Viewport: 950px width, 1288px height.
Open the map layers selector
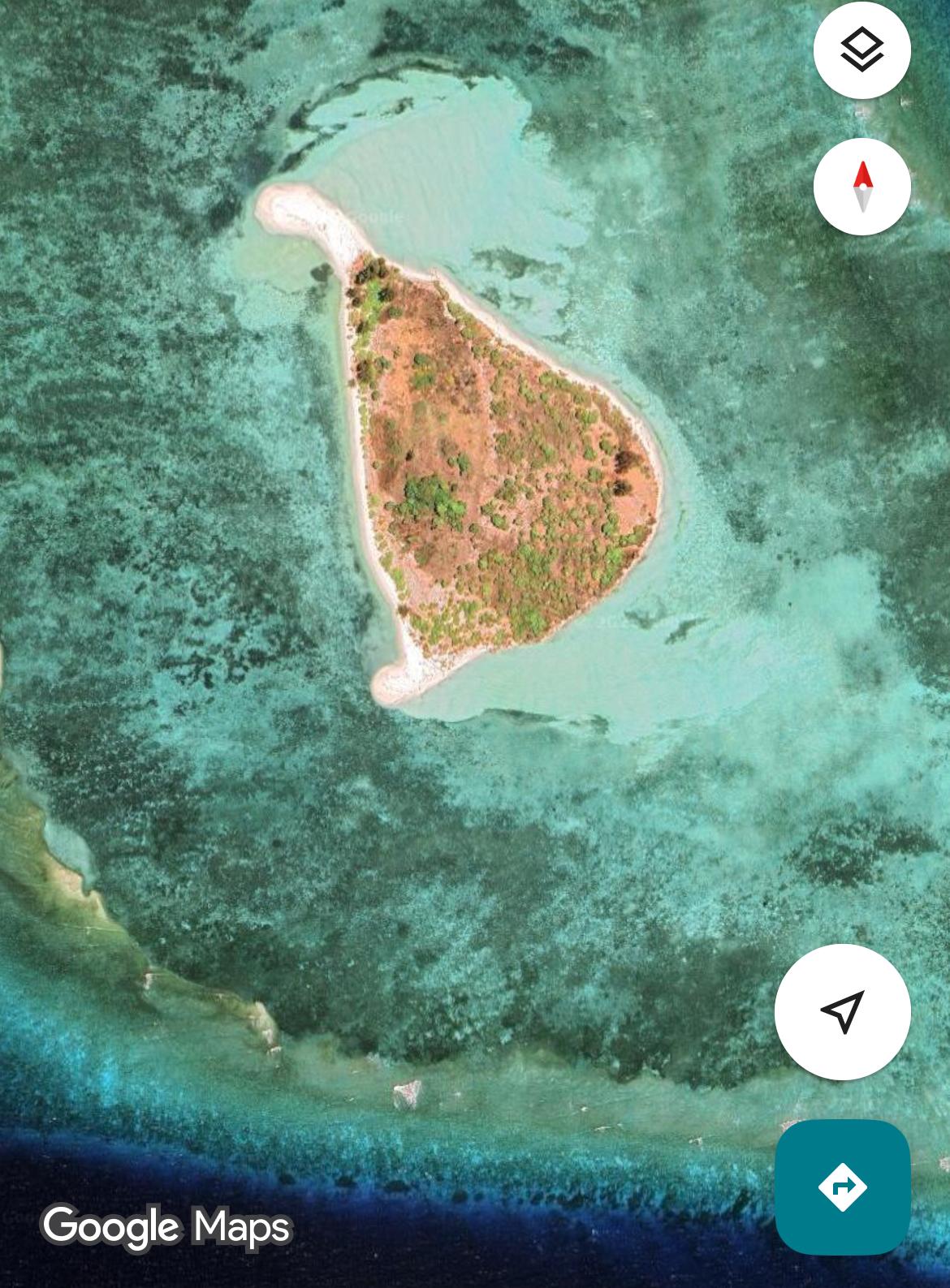(861, 50)
